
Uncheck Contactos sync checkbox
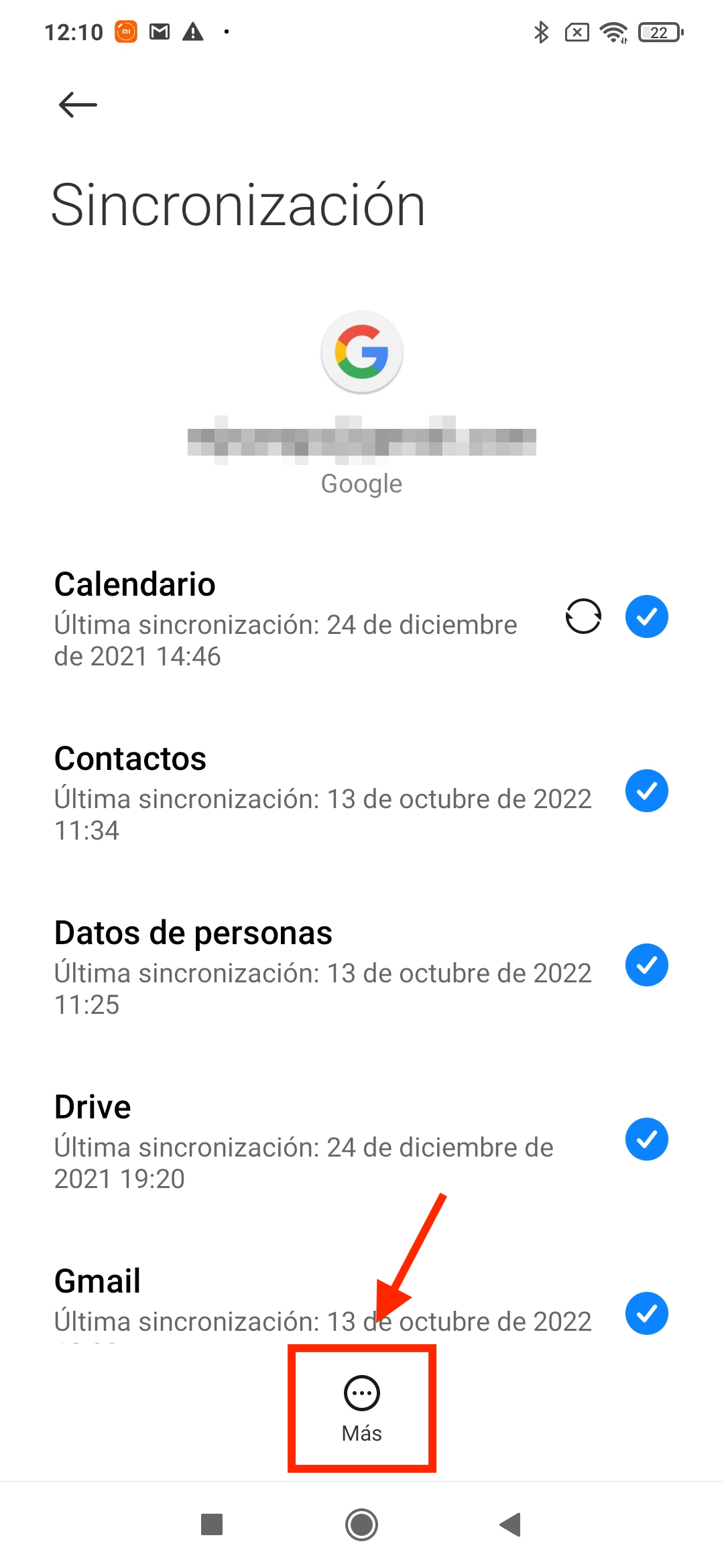click(x=646, y=791)
